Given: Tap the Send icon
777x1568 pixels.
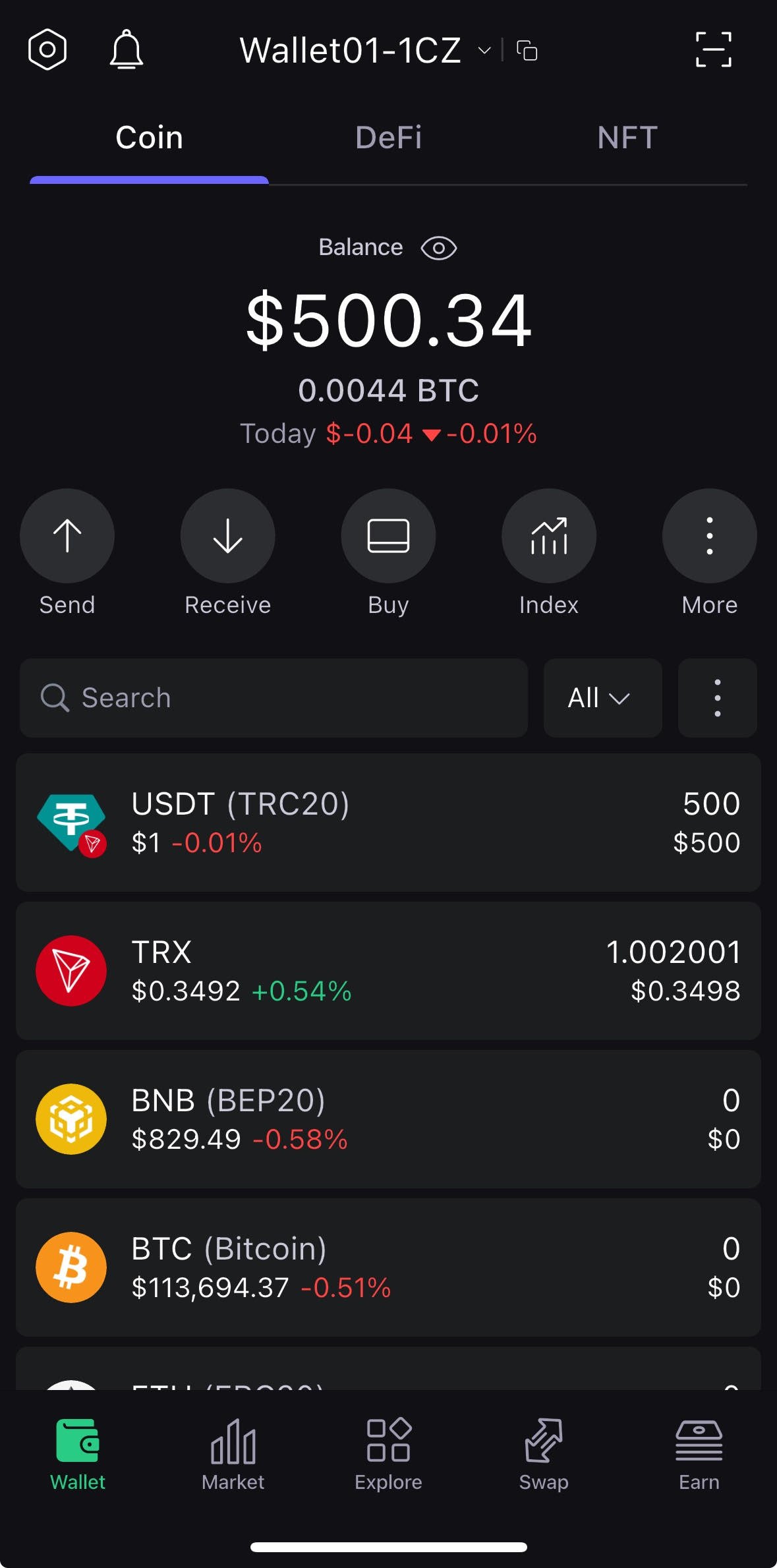Looking at the screenshot, I should [67, 536].
